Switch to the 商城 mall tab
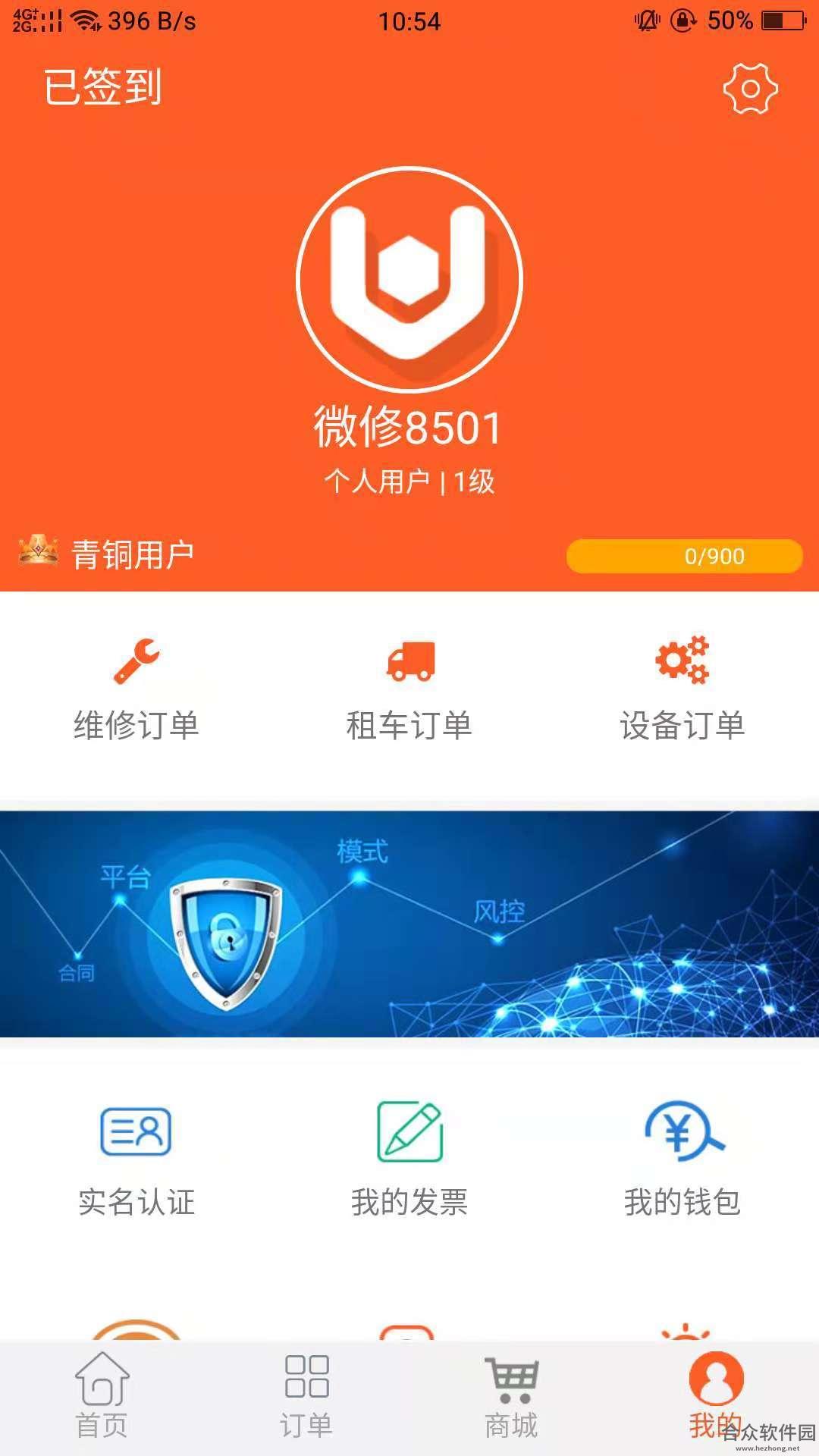The height and width of the screenshot is (1456, 819). tap(512, 1397)
